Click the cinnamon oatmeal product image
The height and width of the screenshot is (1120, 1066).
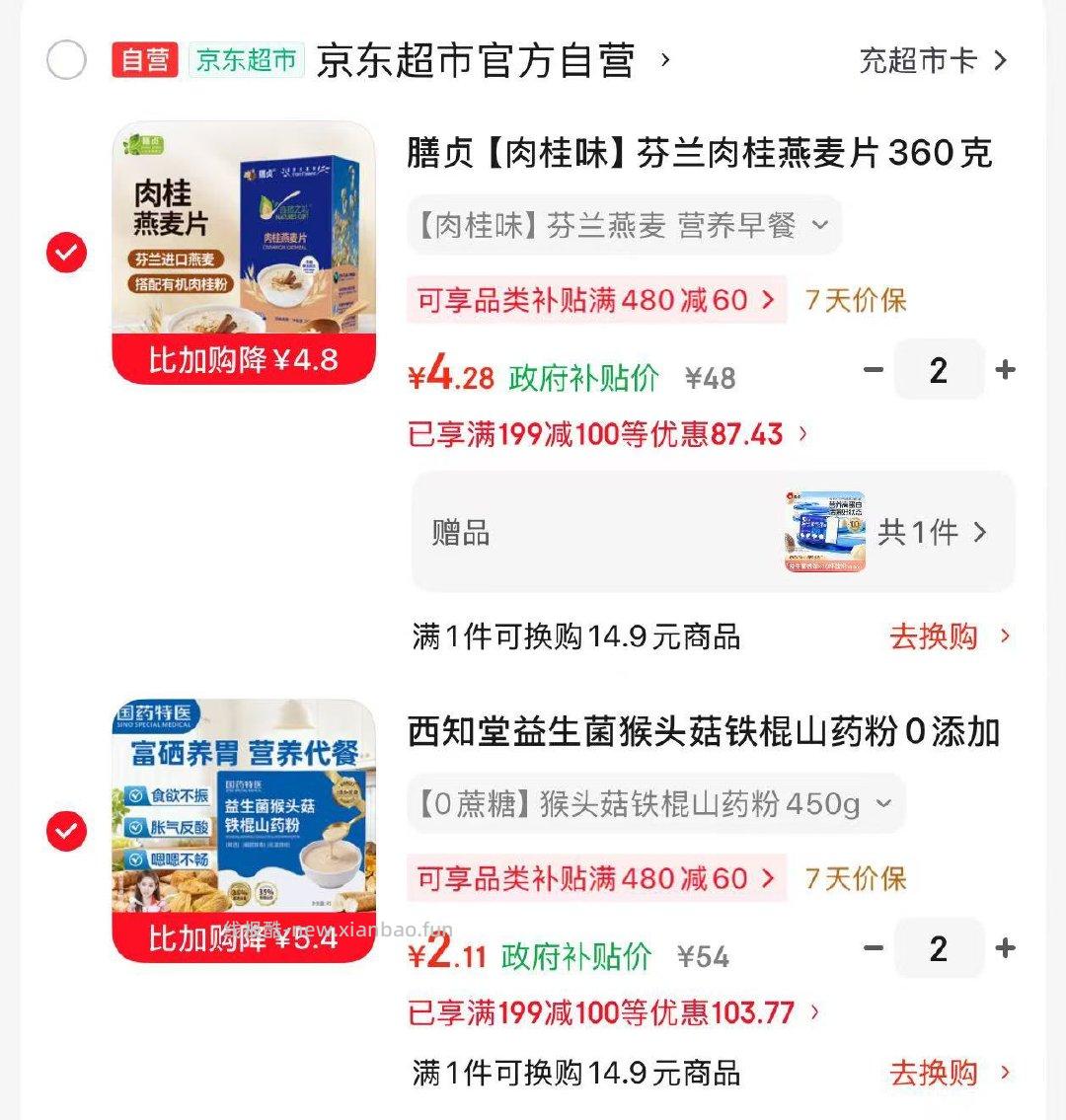click(x=242, y=247)
